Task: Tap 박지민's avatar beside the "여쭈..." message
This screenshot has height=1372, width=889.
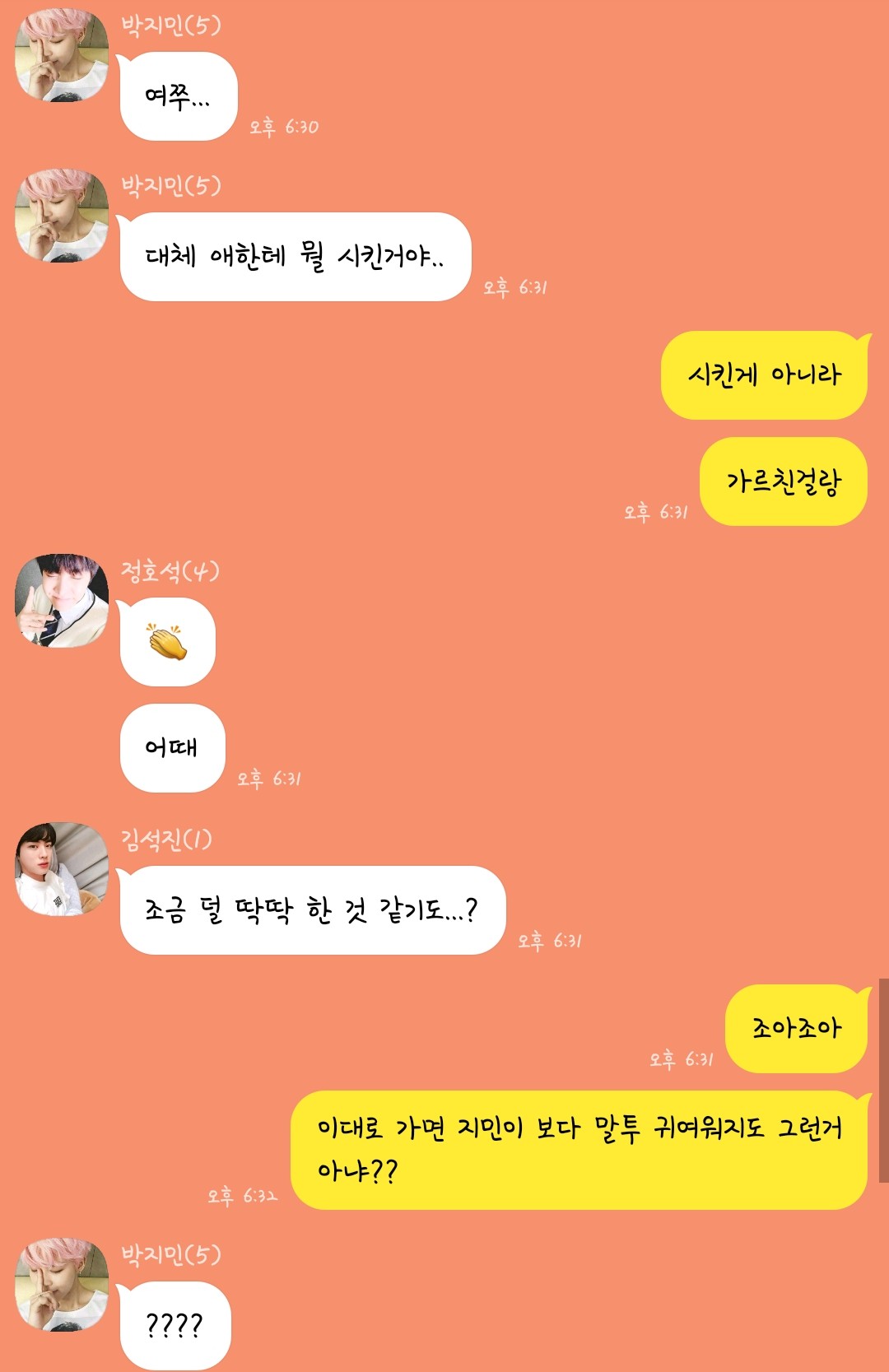Action: (62, 55)
